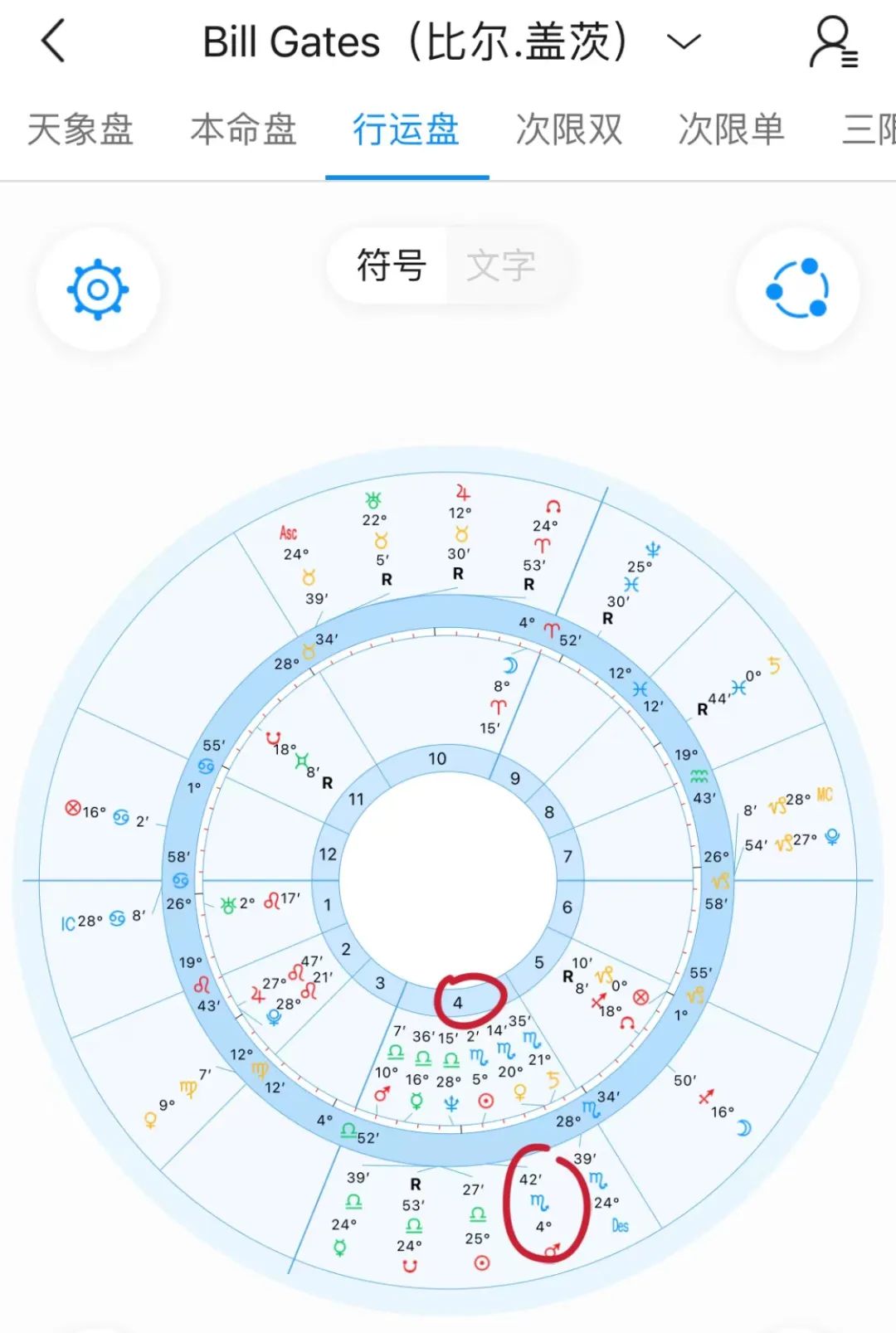
Task: Open the chart settings gear icon
Action: point(97,289)
